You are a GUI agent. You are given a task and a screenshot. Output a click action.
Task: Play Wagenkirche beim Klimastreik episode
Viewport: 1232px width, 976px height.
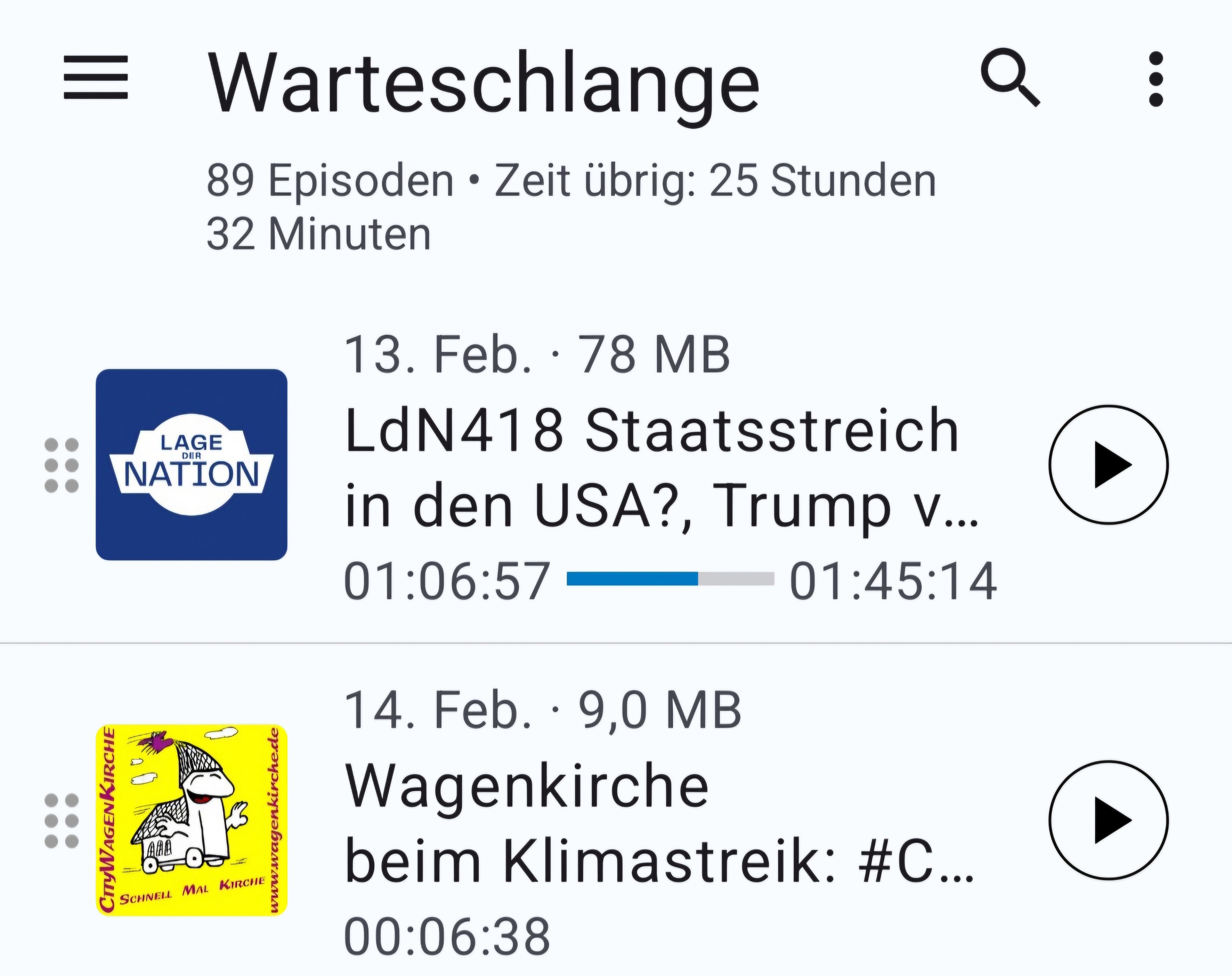[1109, 820]
